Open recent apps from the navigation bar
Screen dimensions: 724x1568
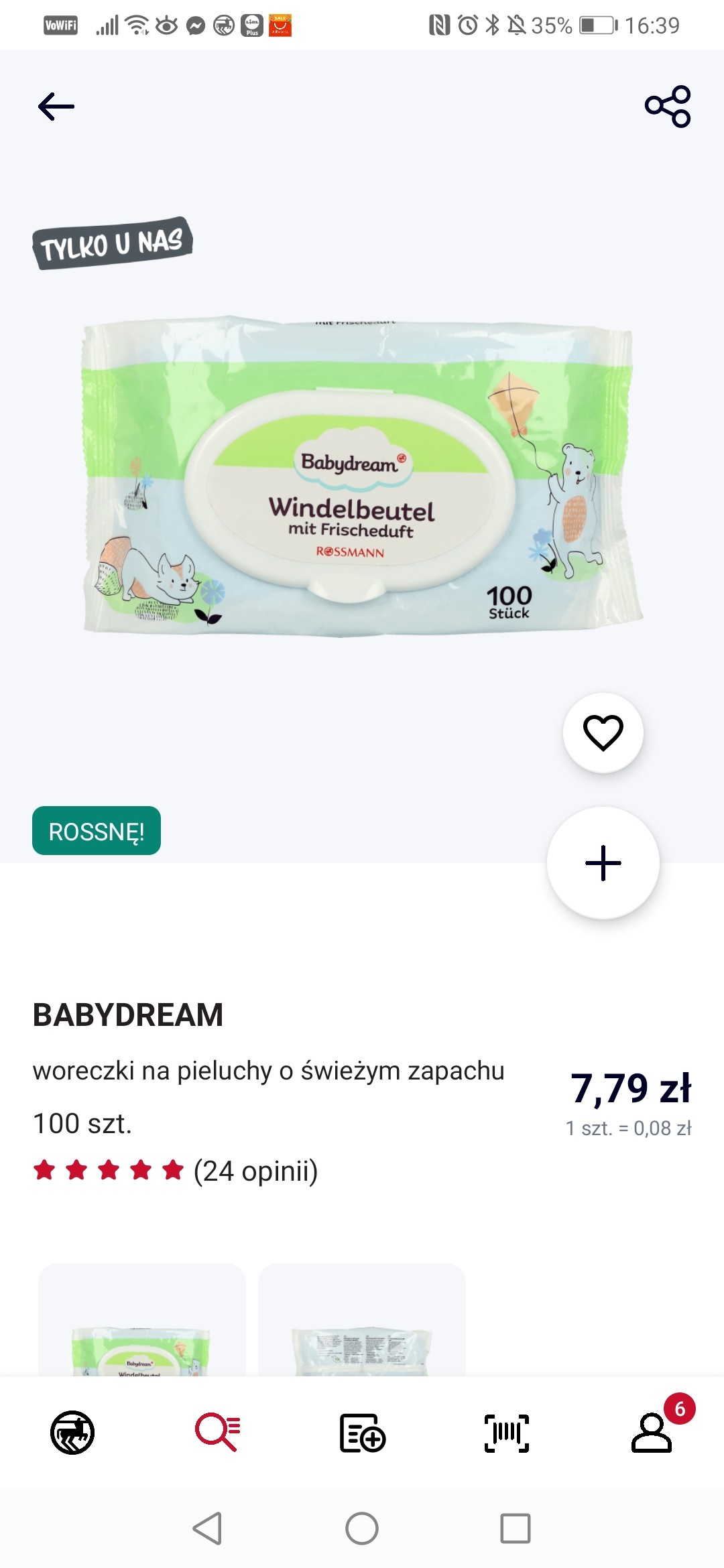pos(516,1529)
